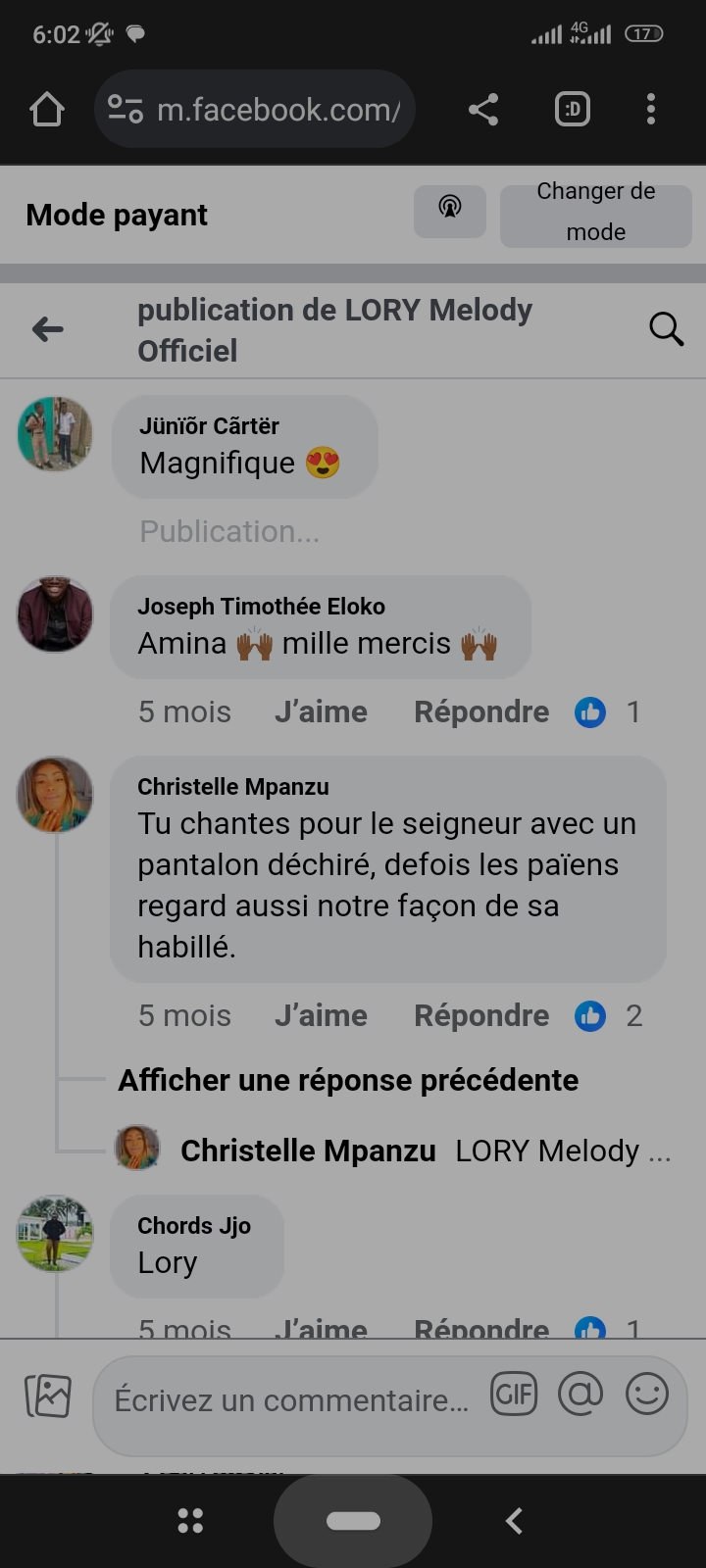
Task: Insert an emoji with the smiley icon
Action: click(x=647, y=1394)
